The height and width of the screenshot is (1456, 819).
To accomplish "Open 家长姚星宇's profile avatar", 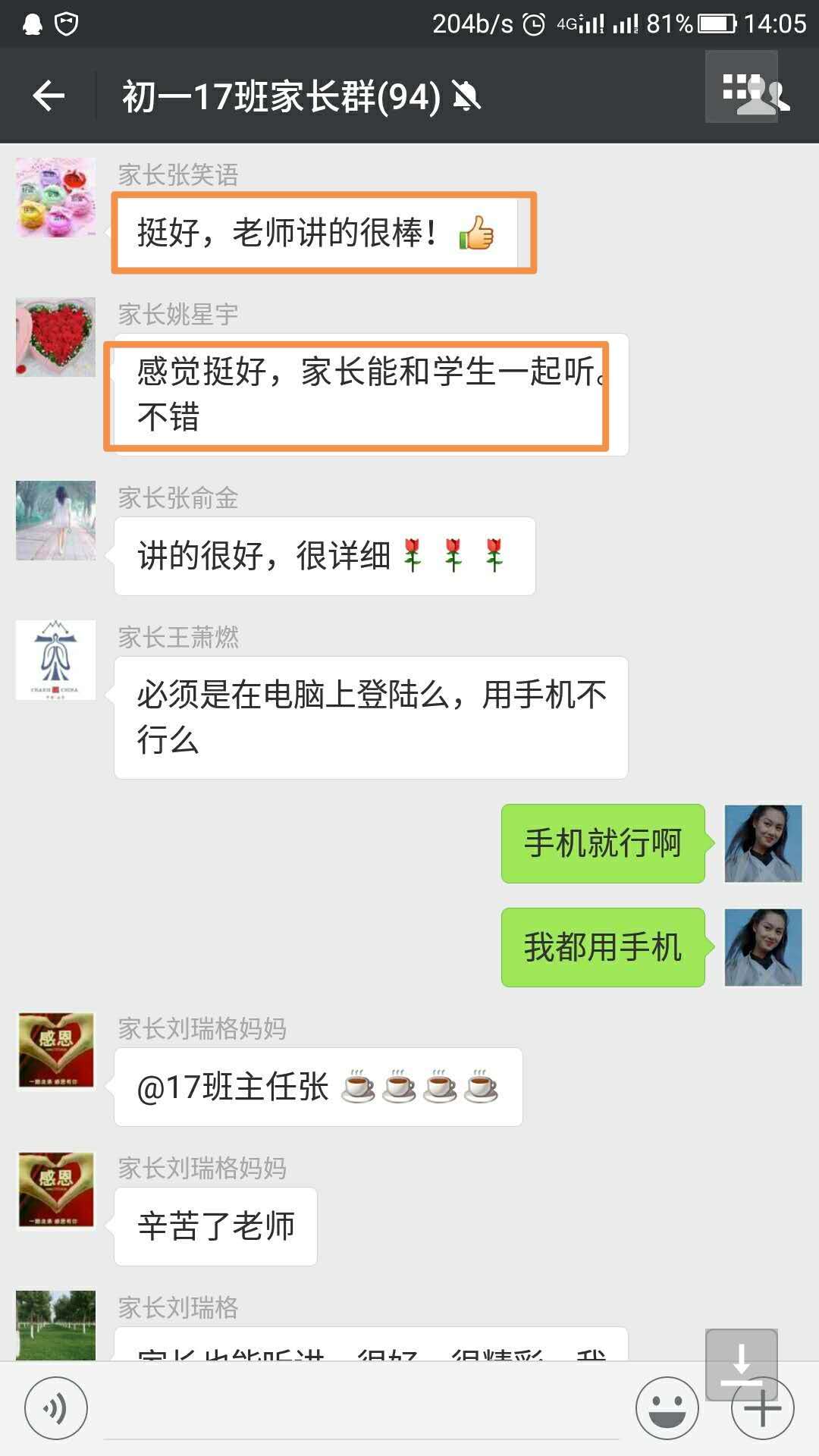I will click(x=56, y=337).
